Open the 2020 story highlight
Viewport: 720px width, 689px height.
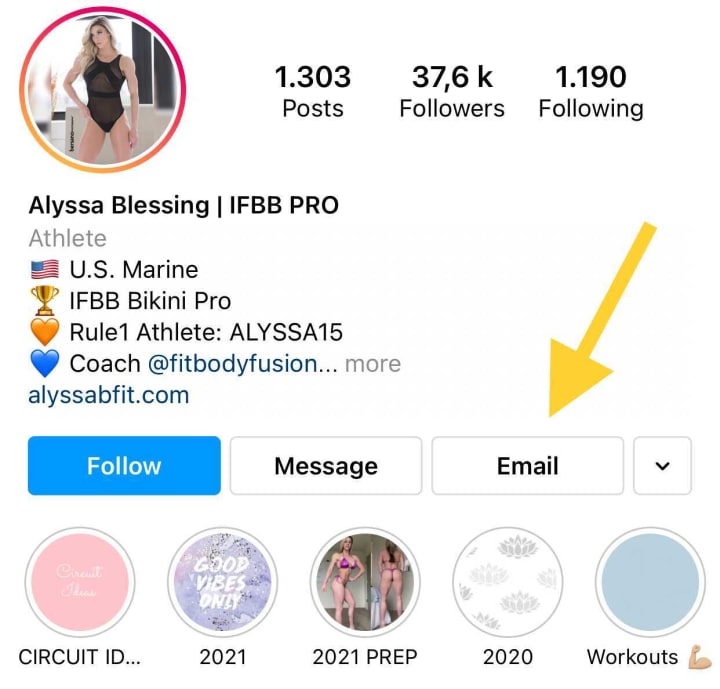[508, 582]
